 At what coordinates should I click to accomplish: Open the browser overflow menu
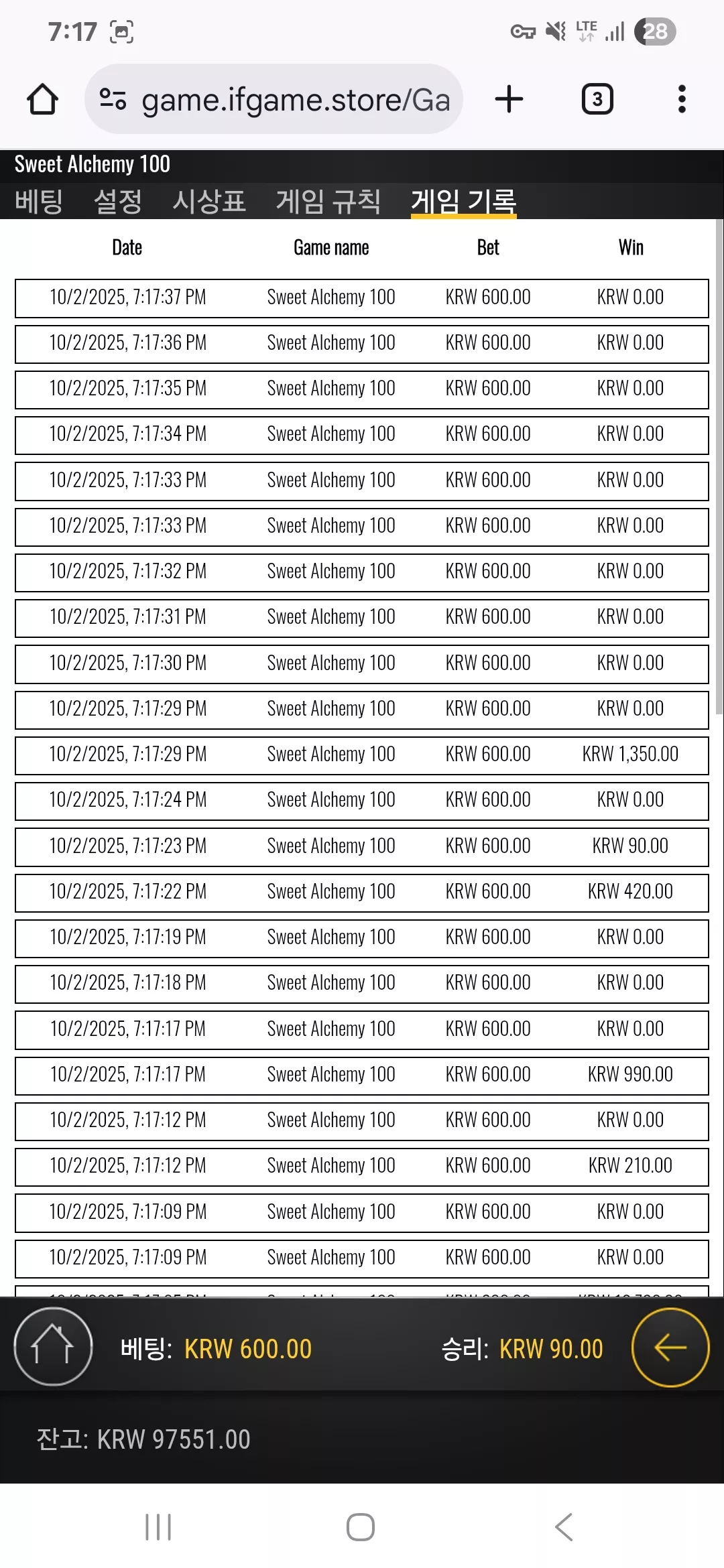point(682,99)
